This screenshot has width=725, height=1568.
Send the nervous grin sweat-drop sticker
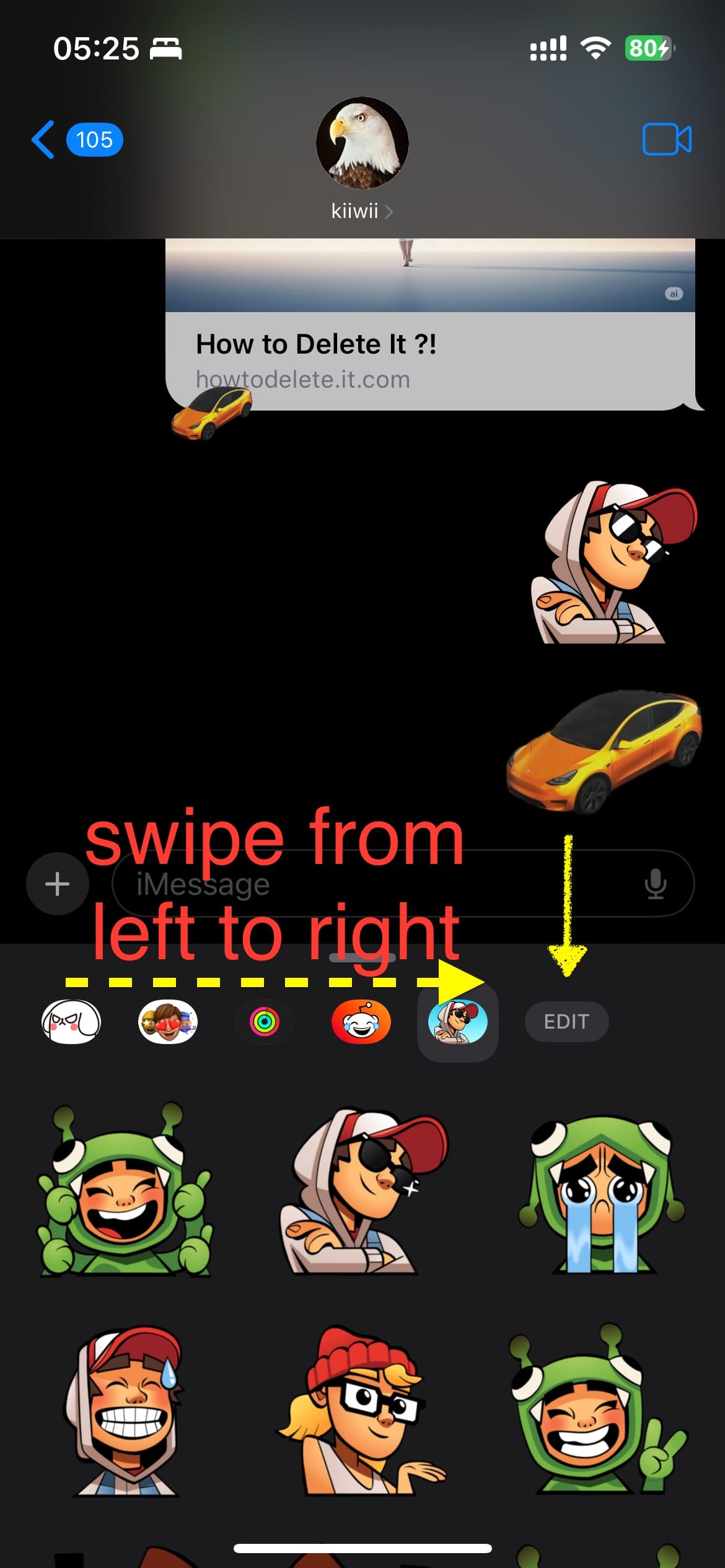(127, 1411)
